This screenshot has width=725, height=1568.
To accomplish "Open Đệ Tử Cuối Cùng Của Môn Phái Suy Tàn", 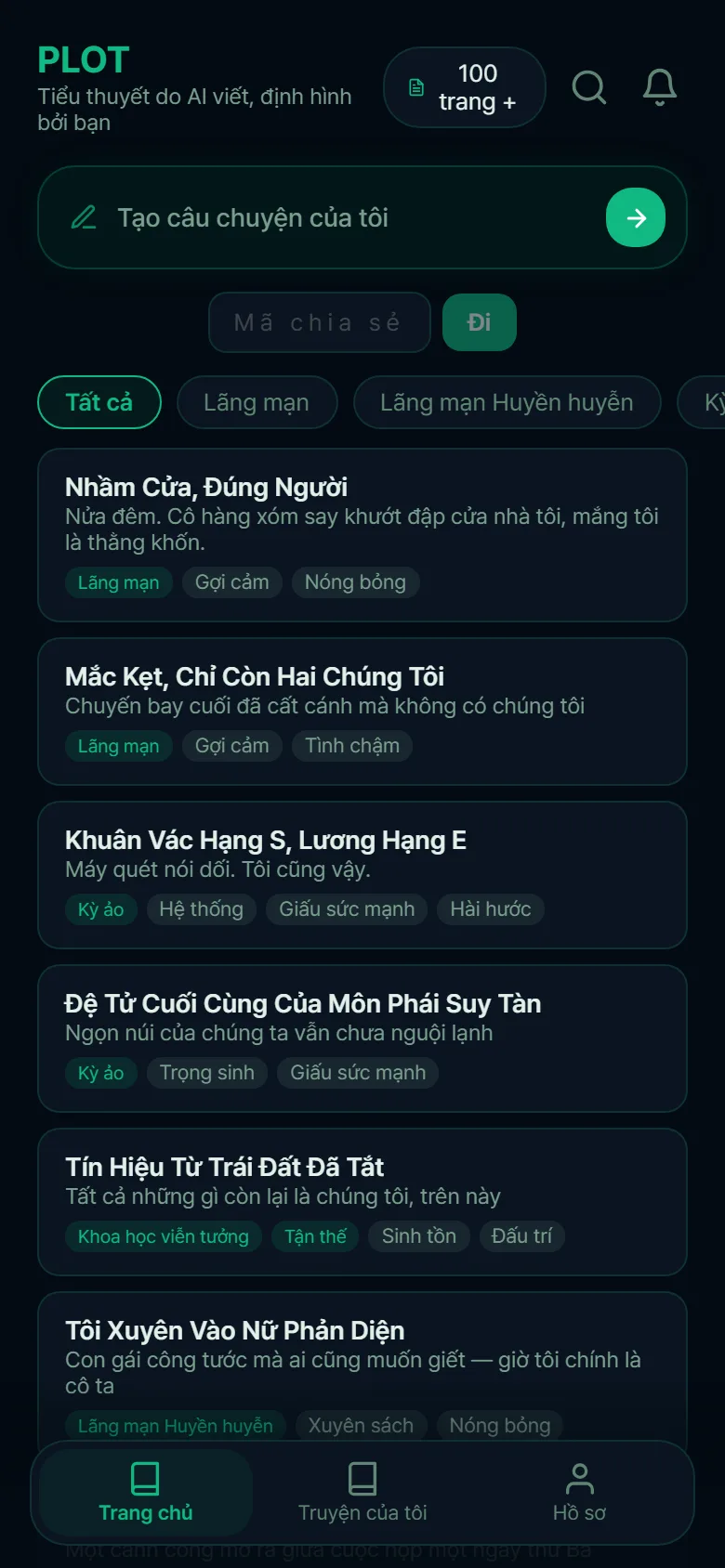I will [x=362, y=1039].
